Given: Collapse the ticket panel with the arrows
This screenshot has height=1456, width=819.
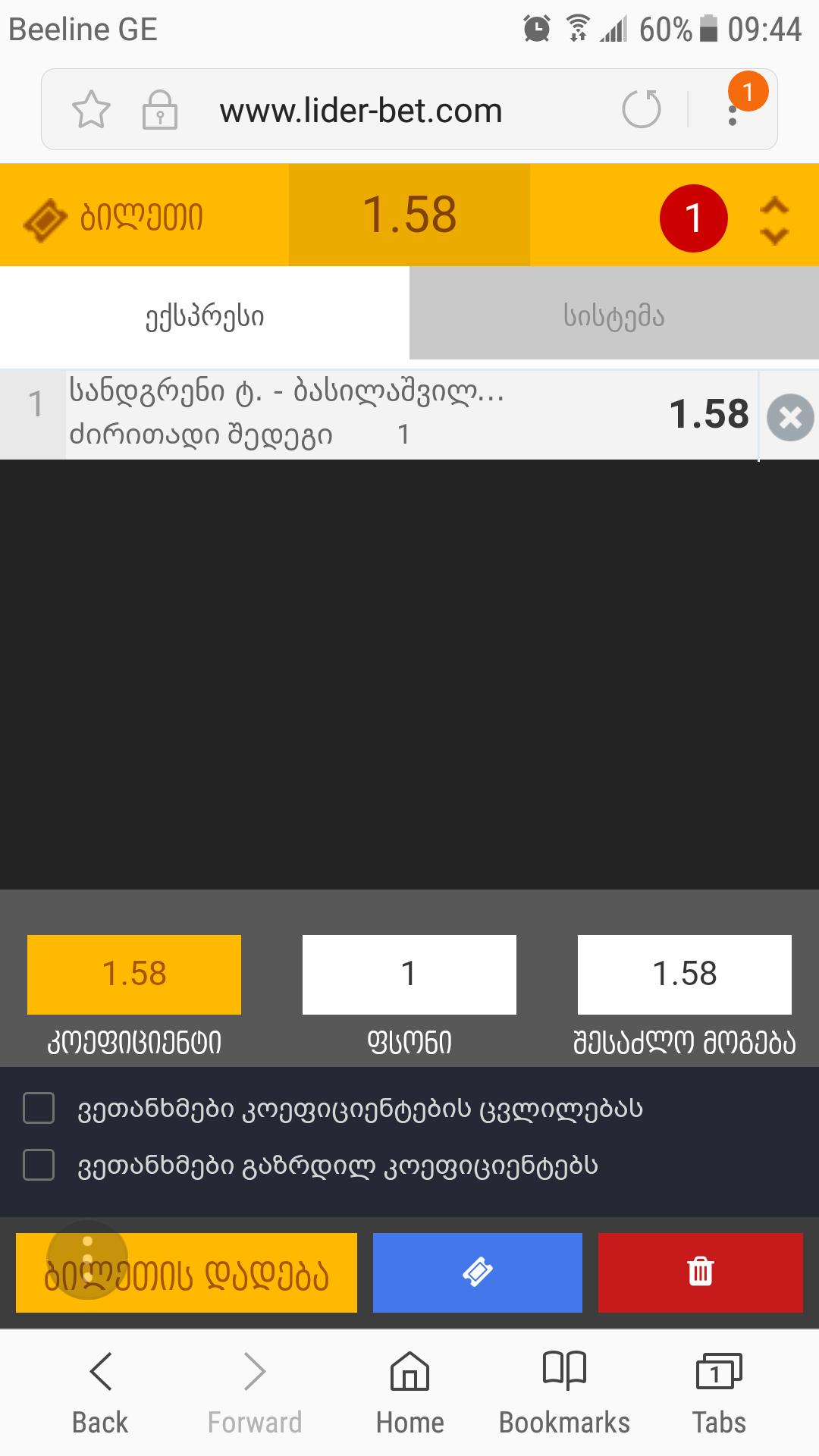Looking at the screenshot, I should point(774,220).
